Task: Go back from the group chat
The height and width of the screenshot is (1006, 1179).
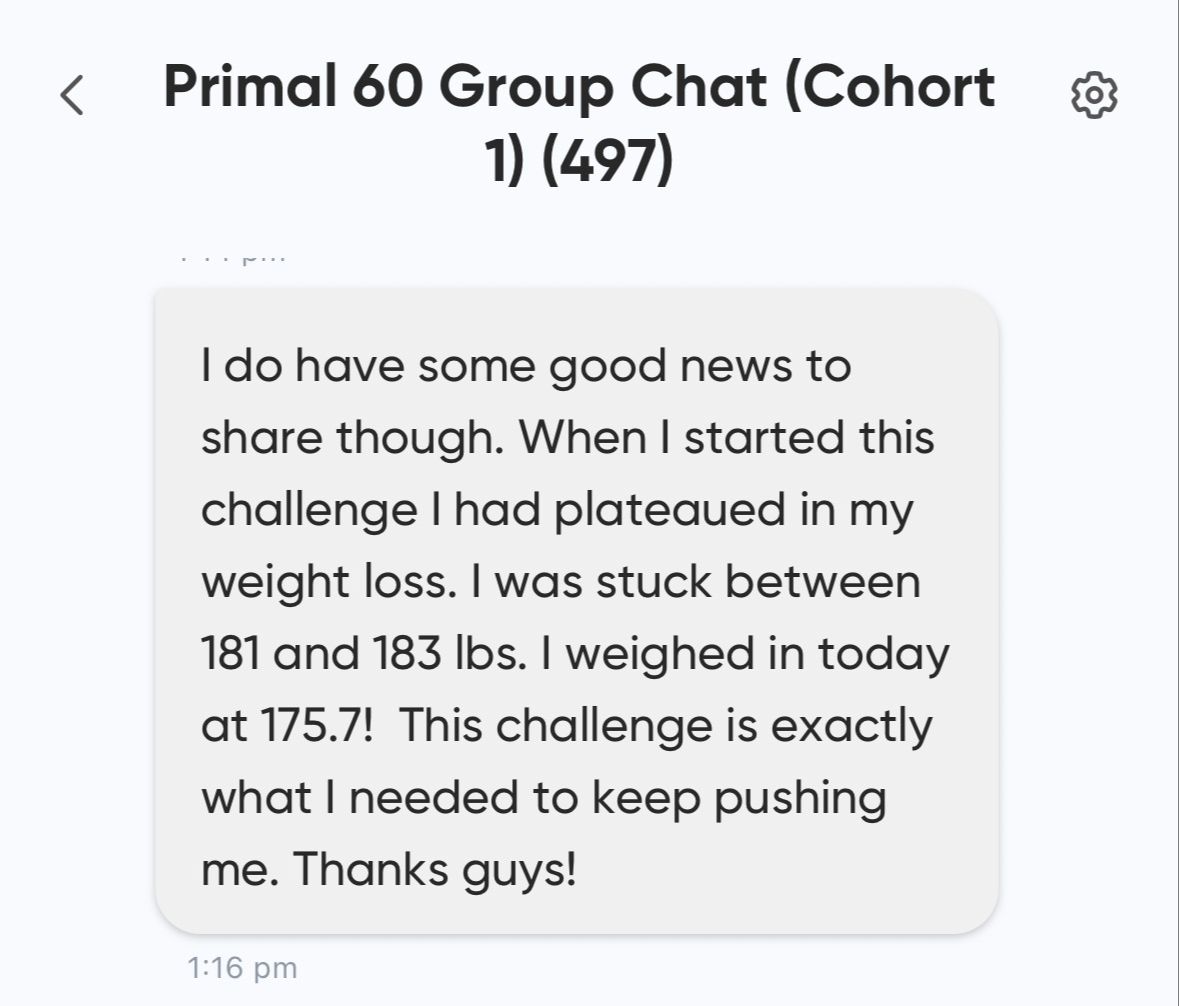Action: pos(72,95)
